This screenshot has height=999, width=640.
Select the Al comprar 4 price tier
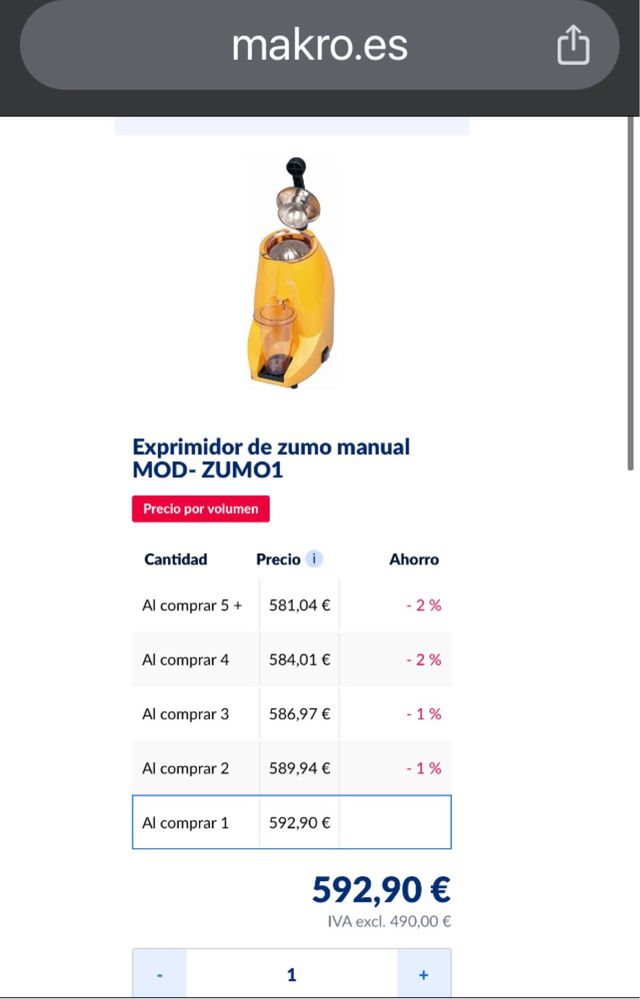pyautogui.click(x=291, y=659)
